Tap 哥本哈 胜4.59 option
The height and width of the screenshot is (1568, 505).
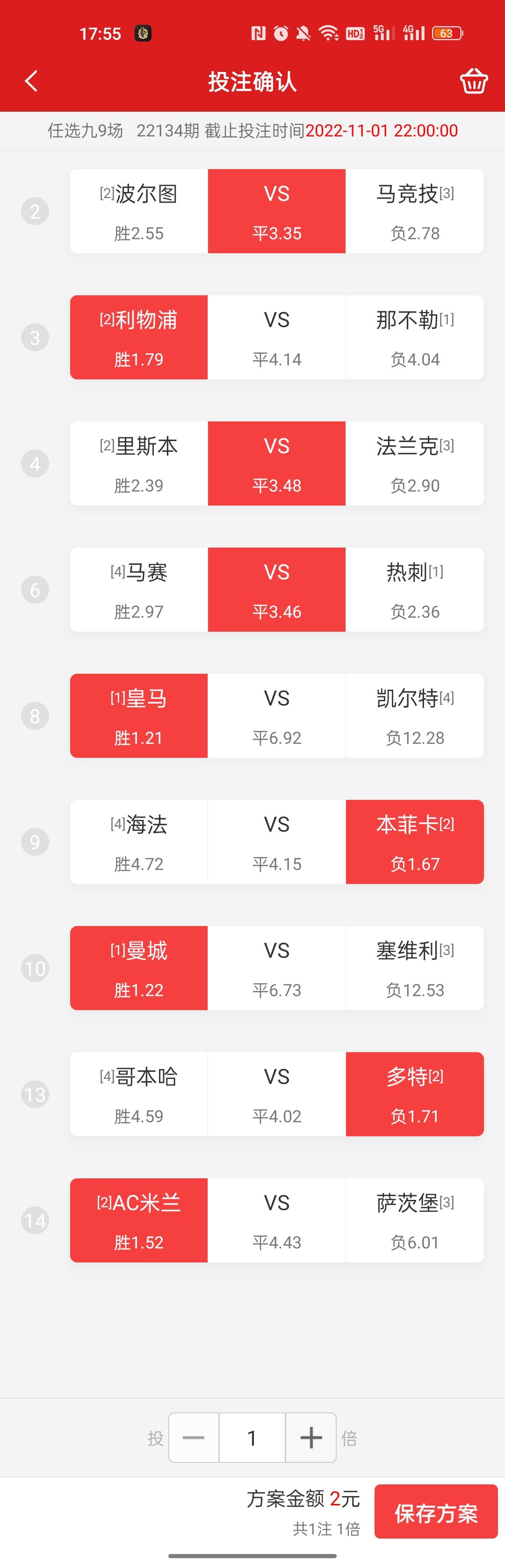point(139,1094)
